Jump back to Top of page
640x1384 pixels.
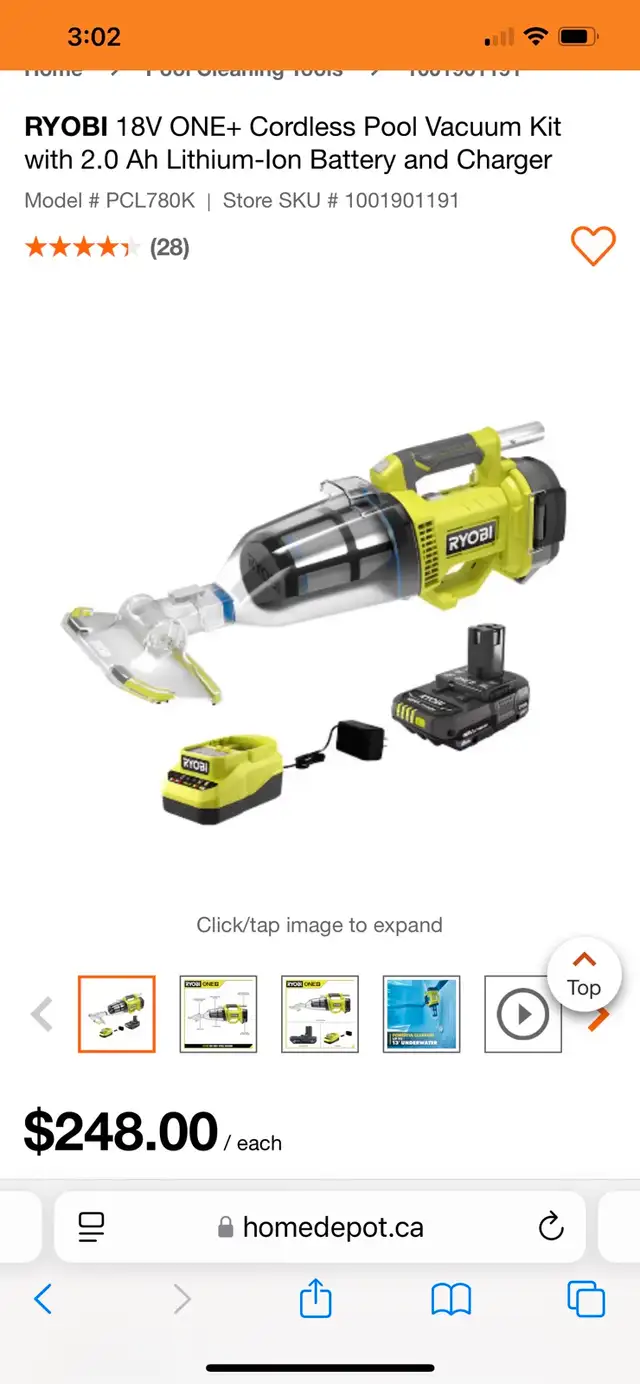point(584,973)
